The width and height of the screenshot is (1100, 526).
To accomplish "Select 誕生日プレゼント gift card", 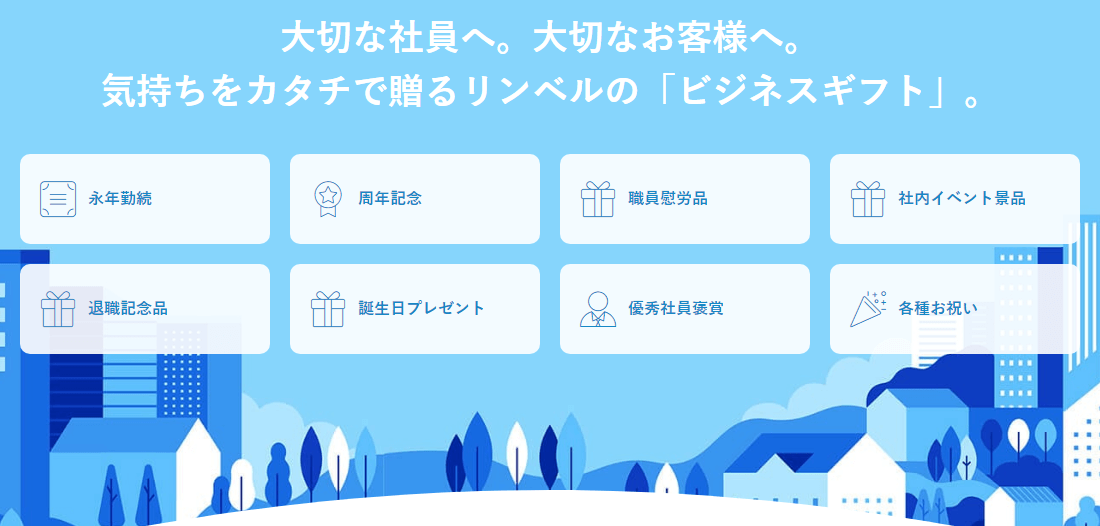I will coord(414,309).
